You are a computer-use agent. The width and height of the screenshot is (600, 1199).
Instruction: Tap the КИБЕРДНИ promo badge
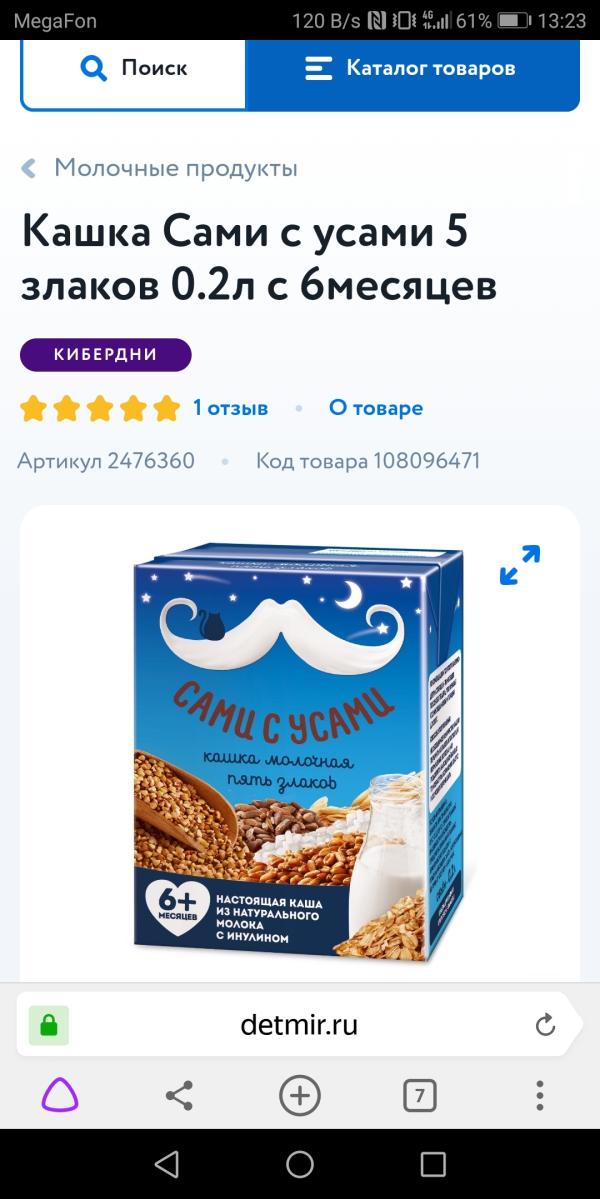[105, 355]
